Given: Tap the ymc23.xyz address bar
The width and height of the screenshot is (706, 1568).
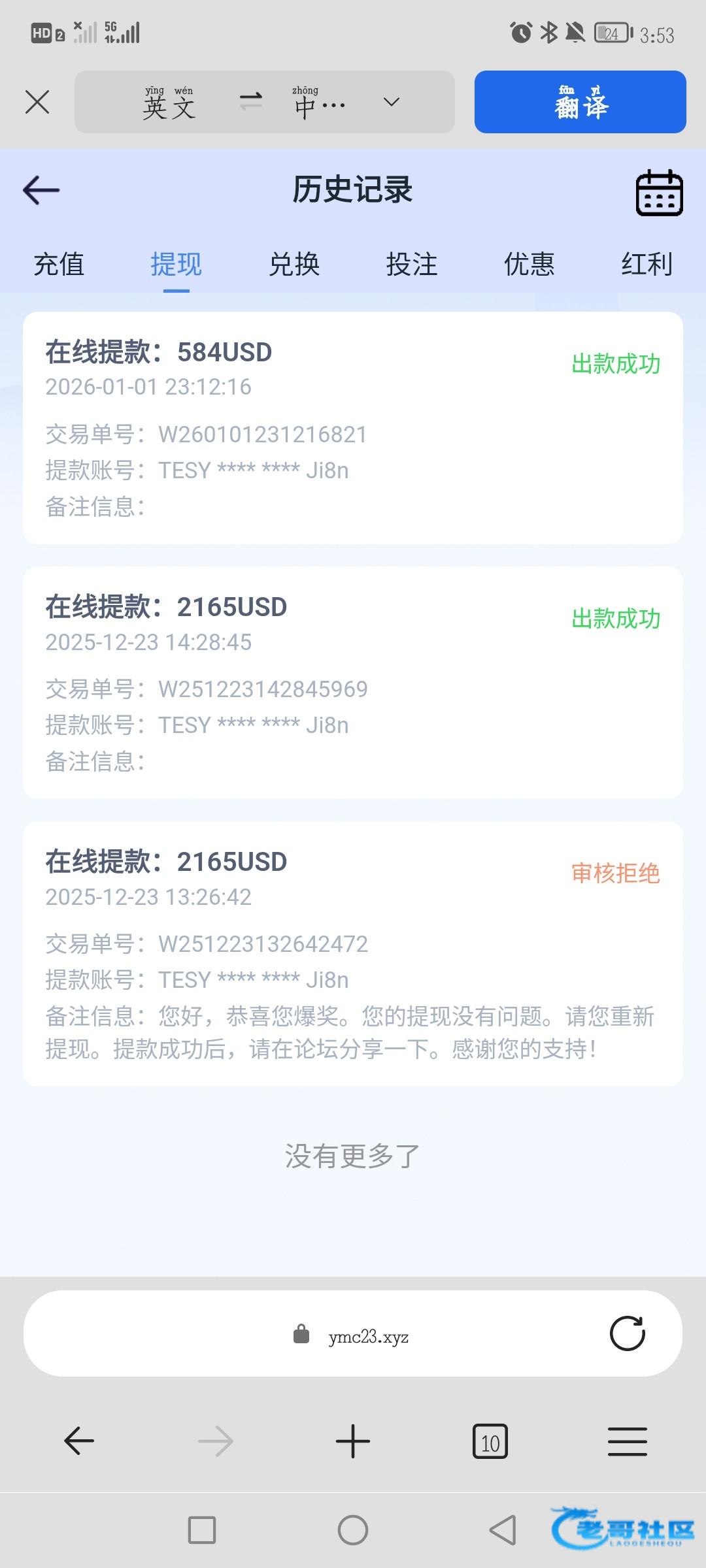Looking at the screenshot, I should point(353,1337).
